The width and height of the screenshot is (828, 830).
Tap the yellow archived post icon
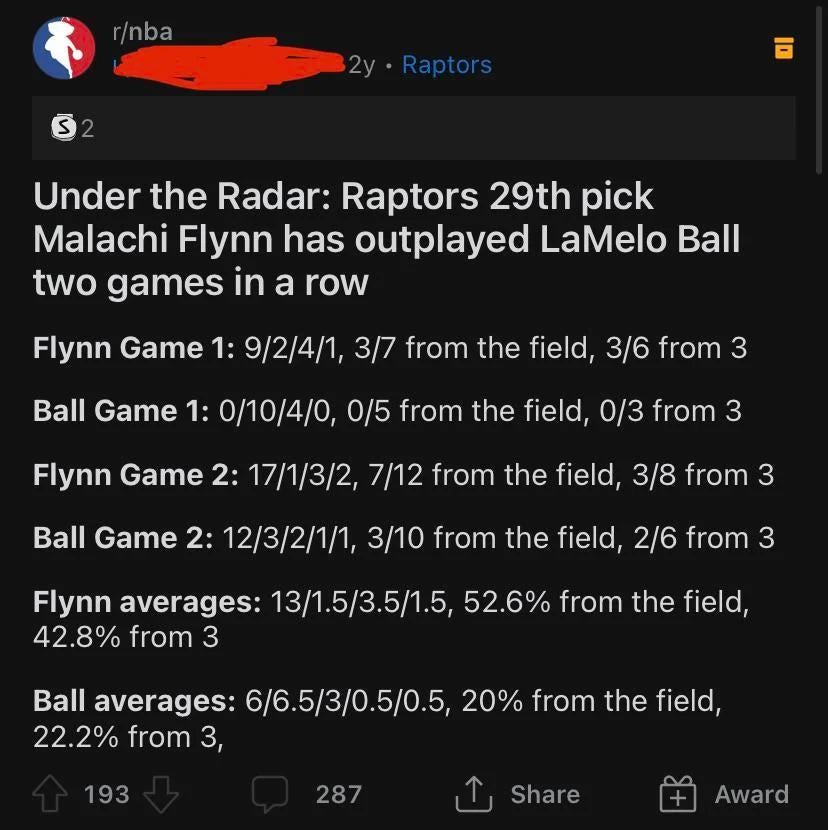[x=784, y=47]
